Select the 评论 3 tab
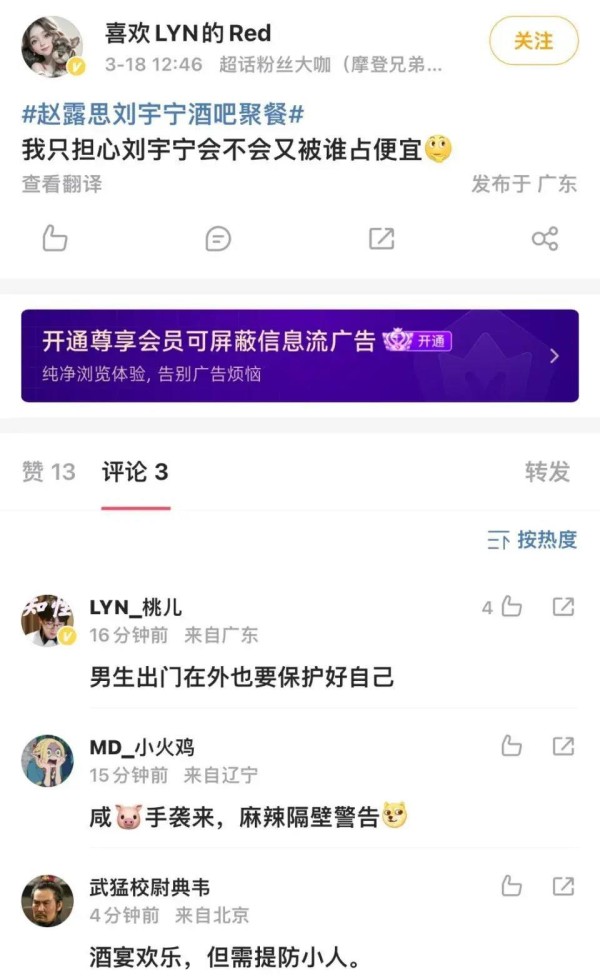The image size is (600, 979). [135, 472]
